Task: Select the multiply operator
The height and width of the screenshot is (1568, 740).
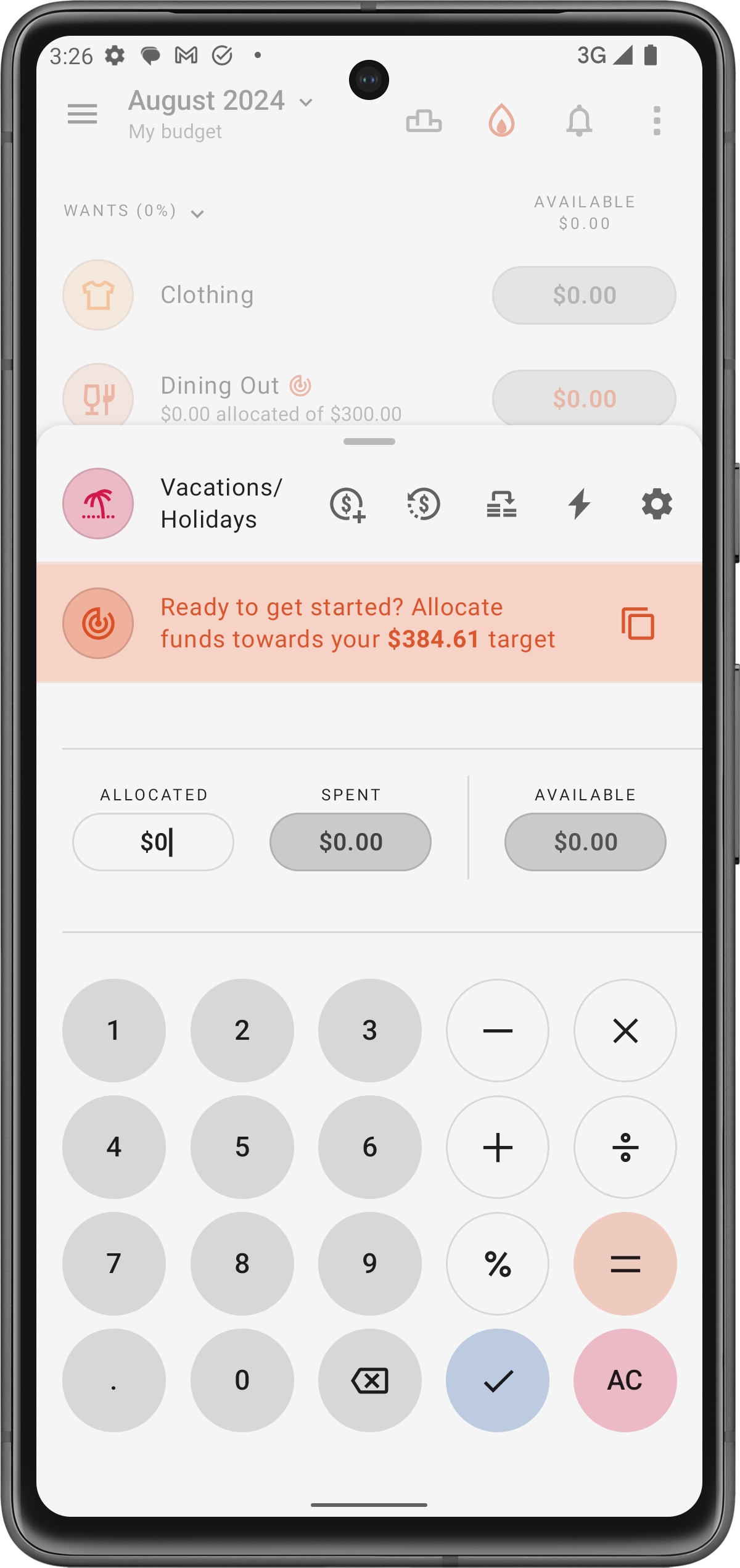Action: tap(625, 1031)
